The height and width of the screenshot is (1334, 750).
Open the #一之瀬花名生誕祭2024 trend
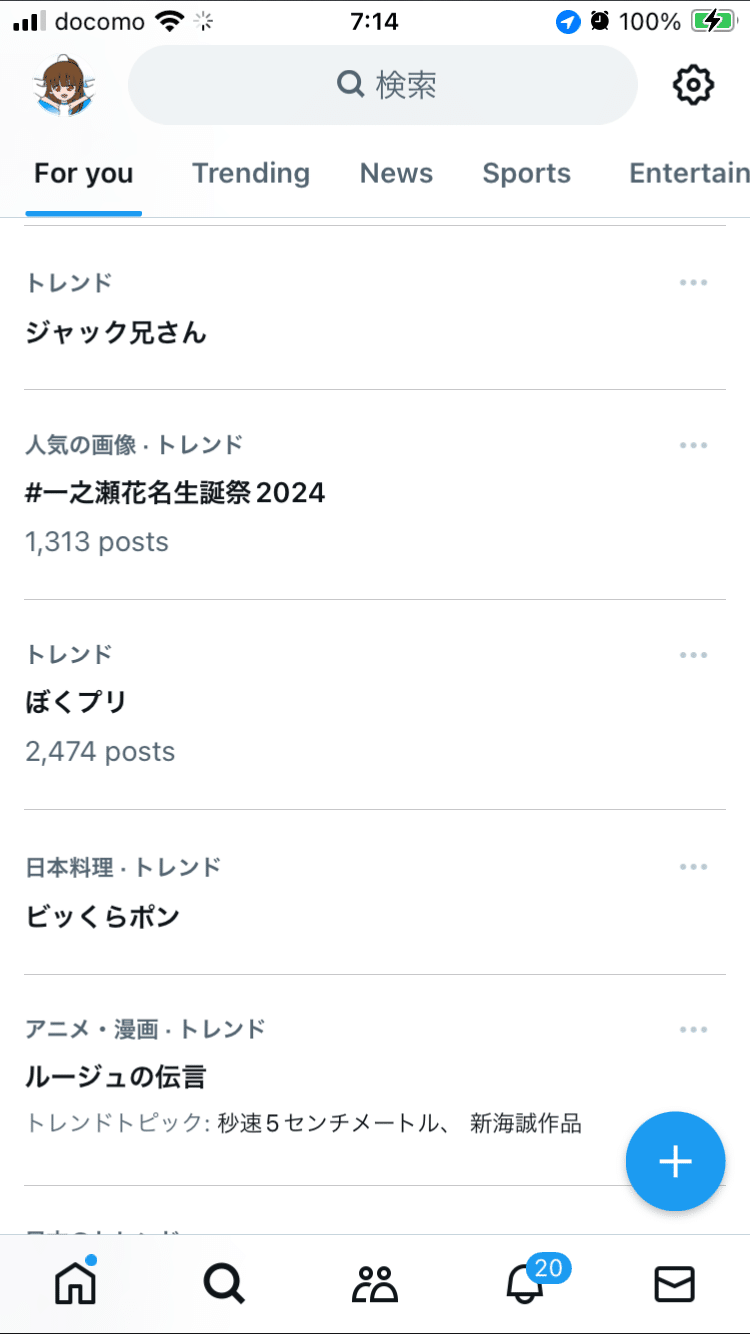(x=175, y=492)
